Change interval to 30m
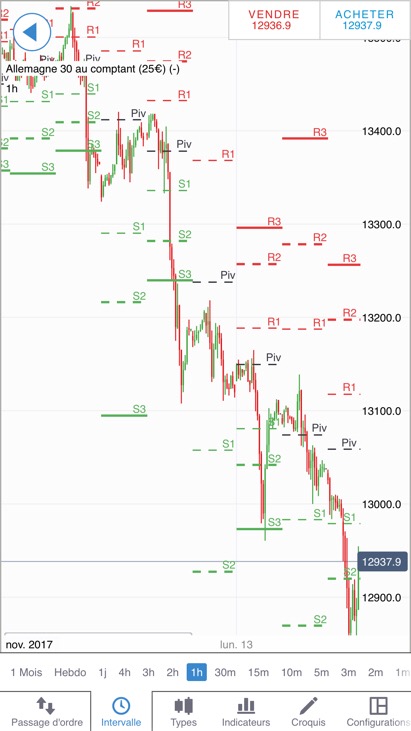Image resolution: width=411 pixels, height=731 pixels. pos(226,672)
